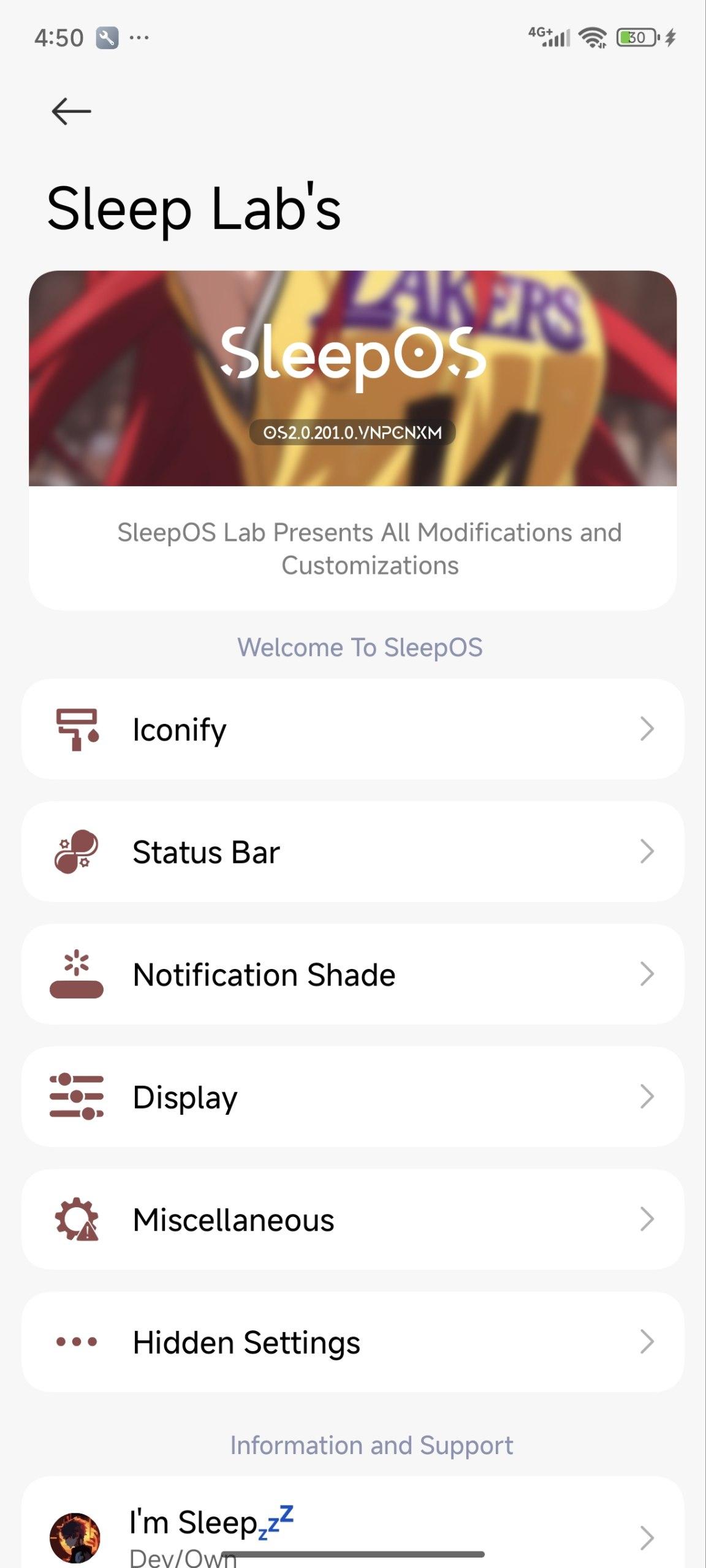Open Hidden Settings
The image size is (706, 1568).
click(x=353, y=1341)
